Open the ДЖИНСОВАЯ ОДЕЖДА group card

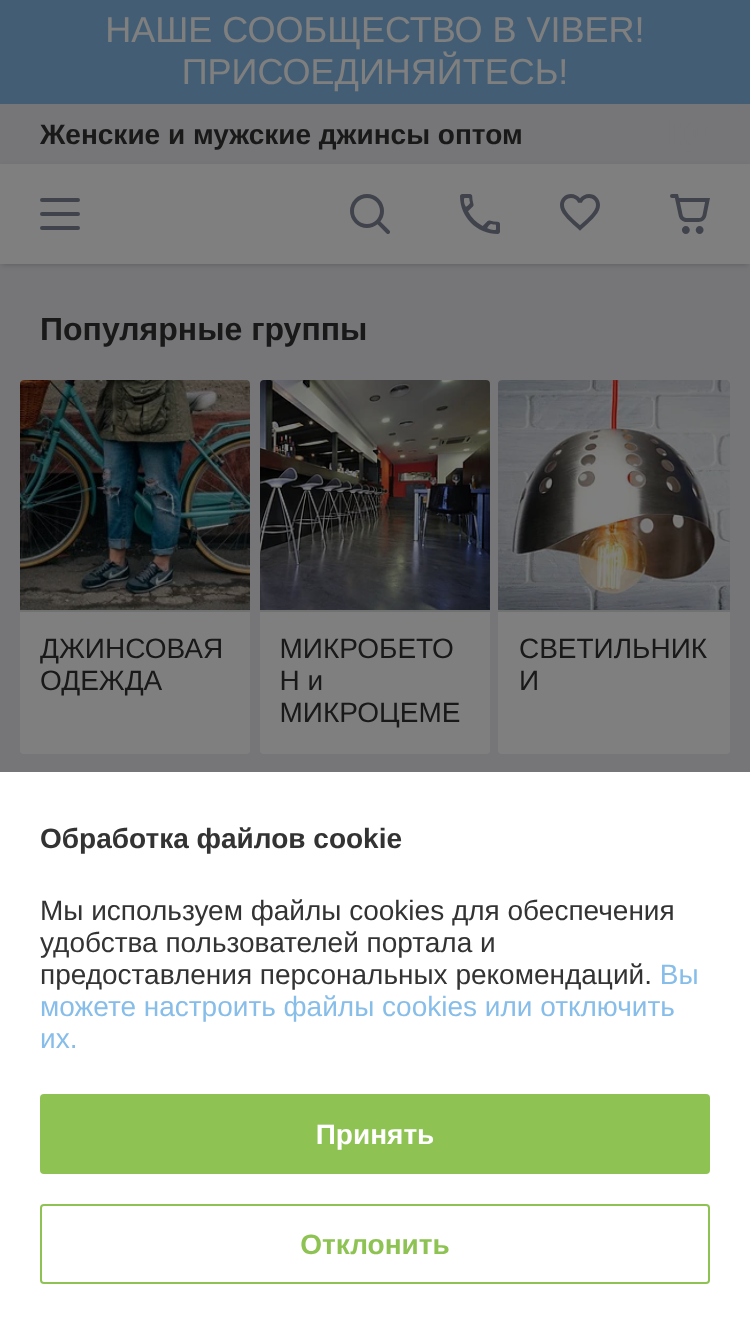135,566
